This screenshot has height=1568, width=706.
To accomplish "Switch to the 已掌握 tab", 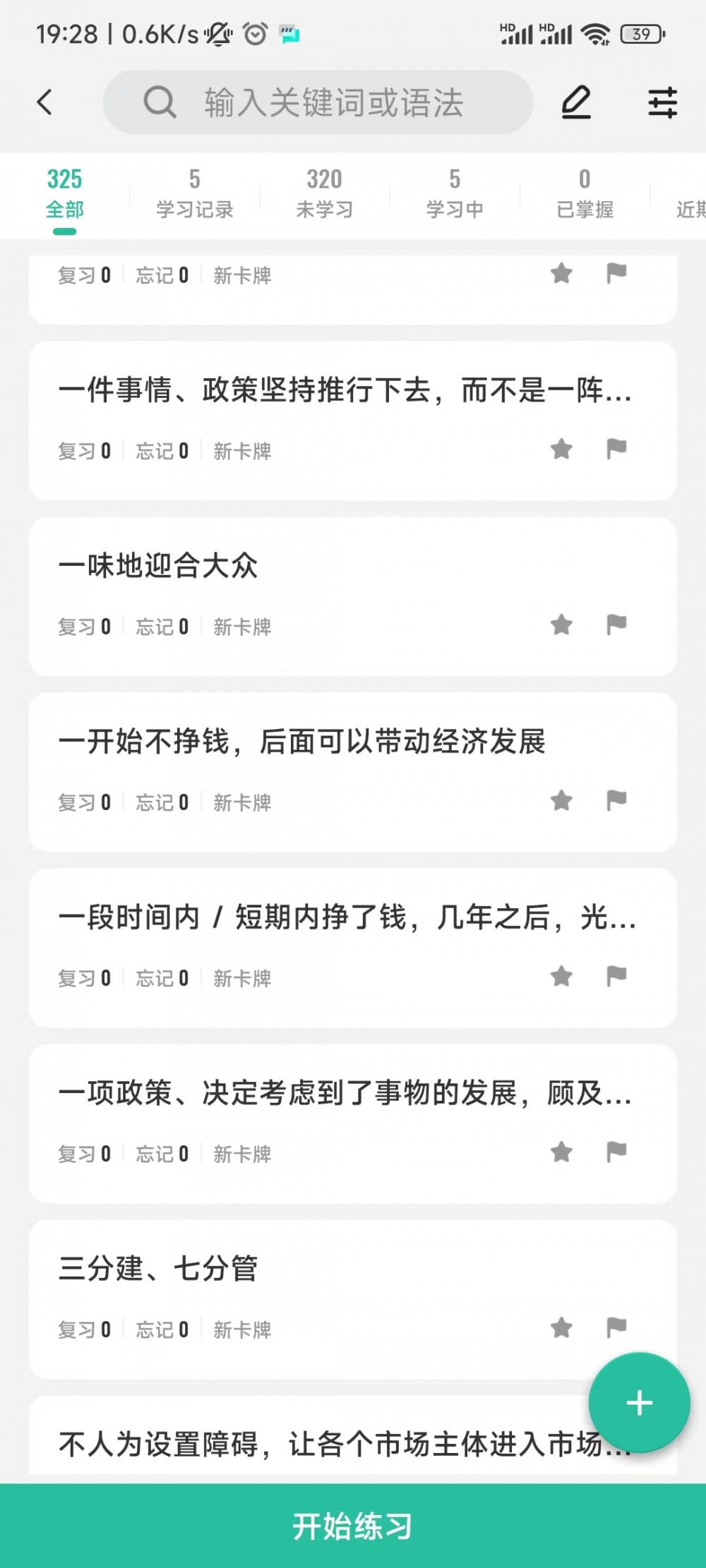I will (x=585, y=194).
